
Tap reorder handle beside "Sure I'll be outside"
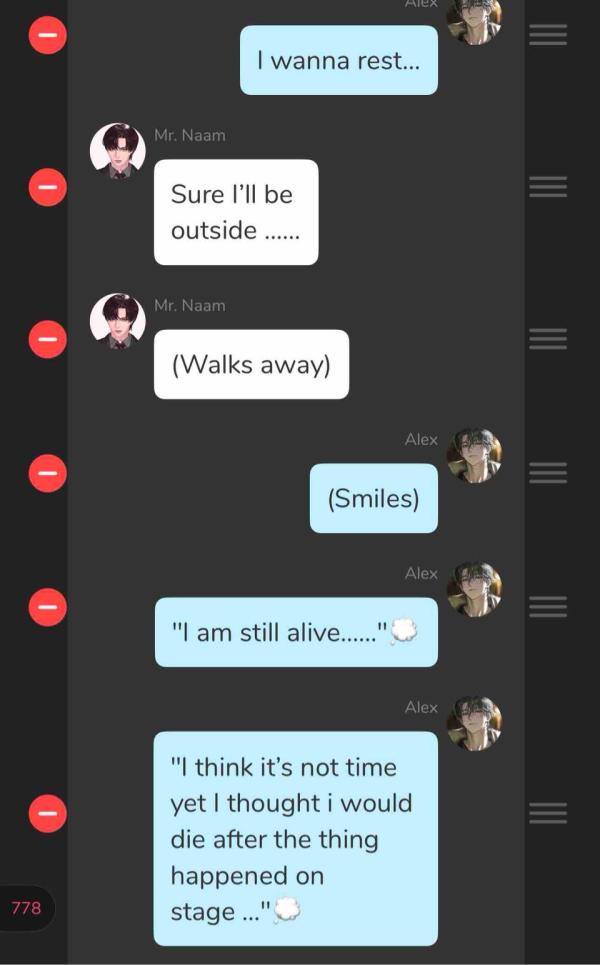pyautogui.click(x=548, y=186)
